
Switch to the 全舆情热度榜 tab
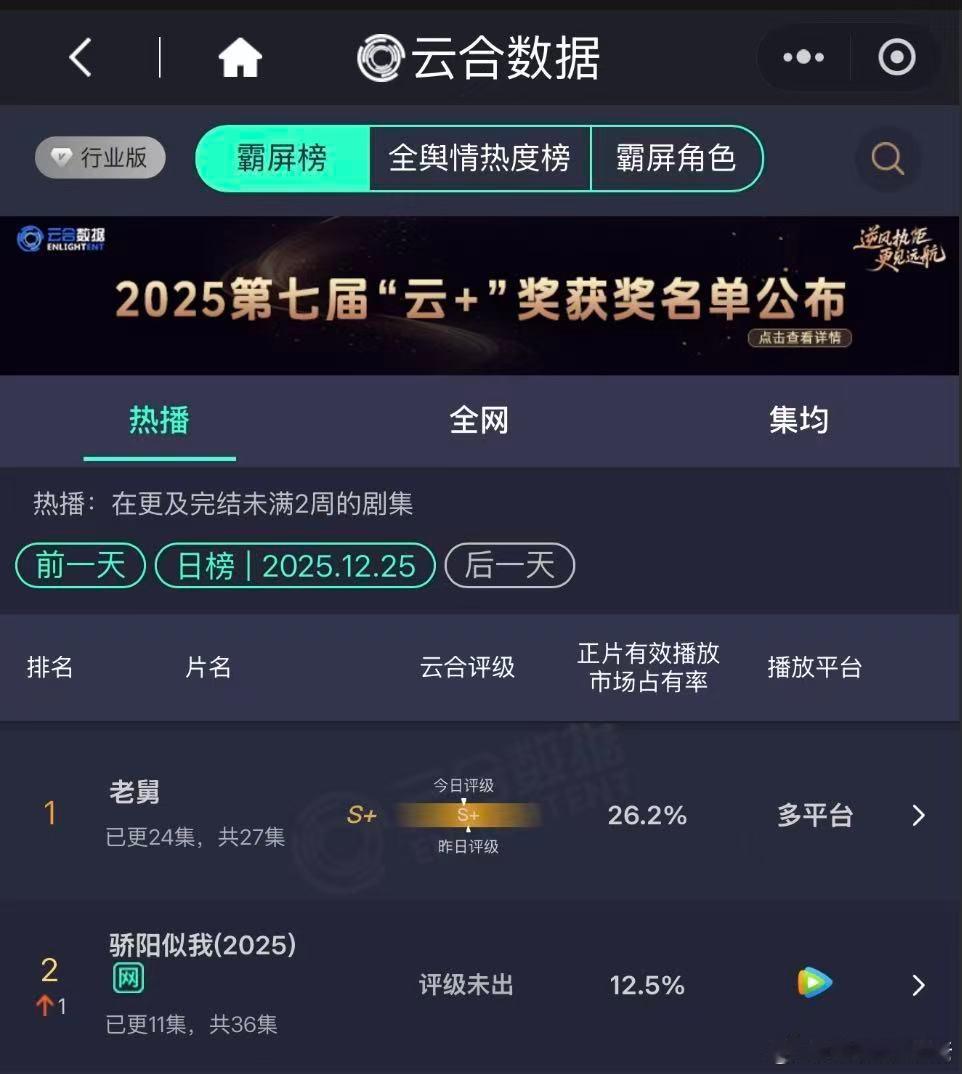[479, 159]
